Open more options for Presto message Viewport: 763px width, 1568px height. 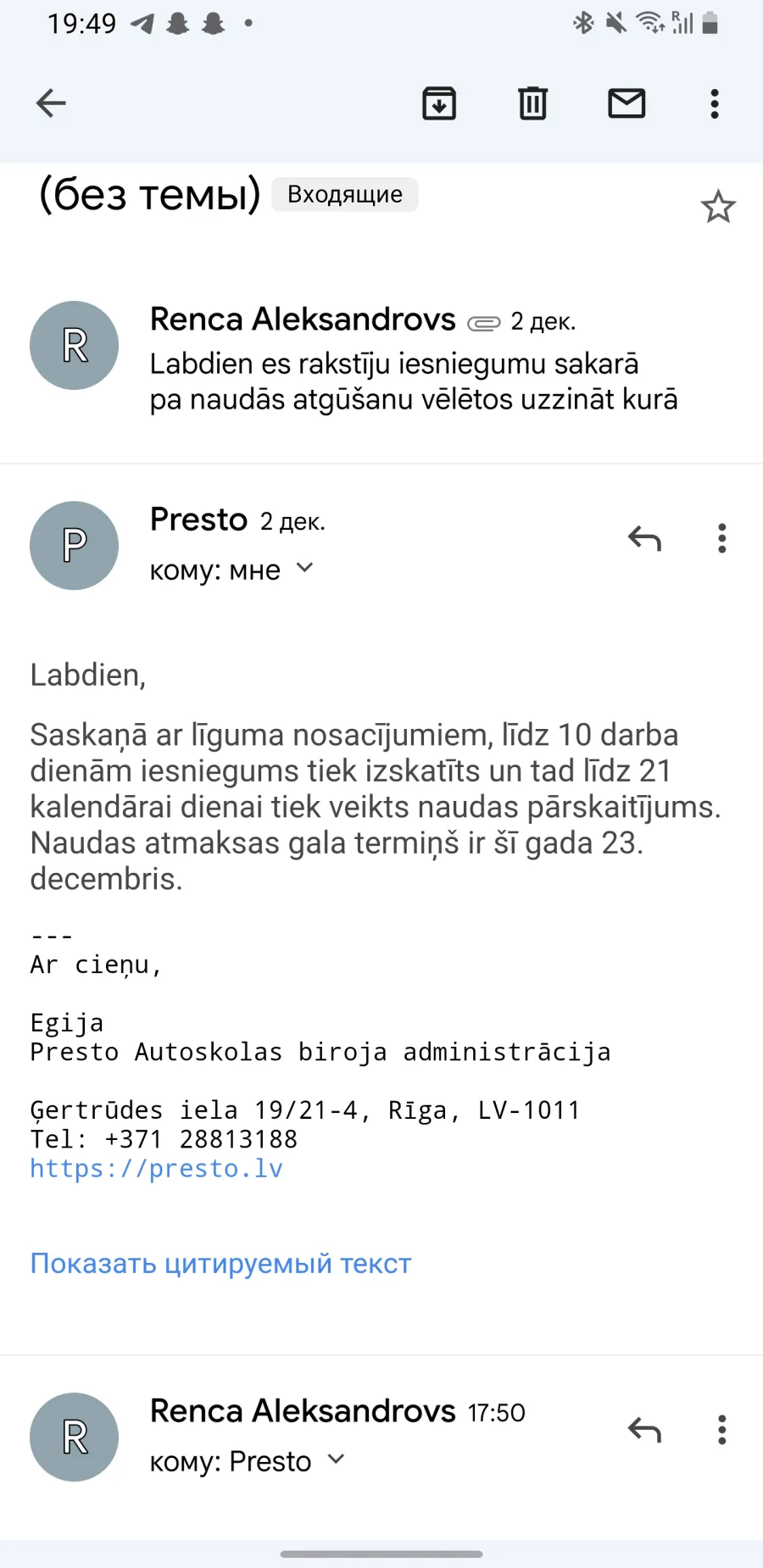[721, 538]
